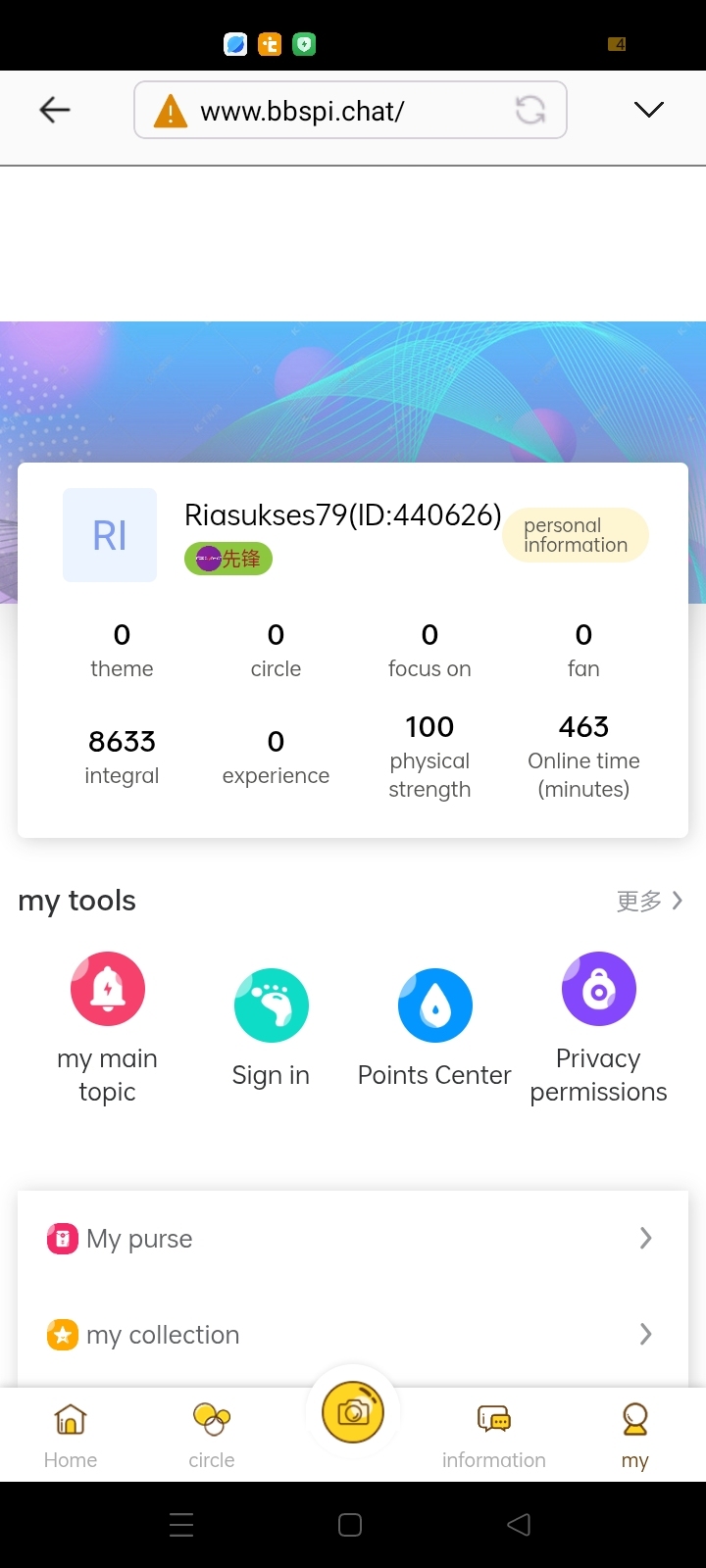The height and width of the screenshot is (1568, 706).
Task: Open My purse
Action: tap(353, 1239)
